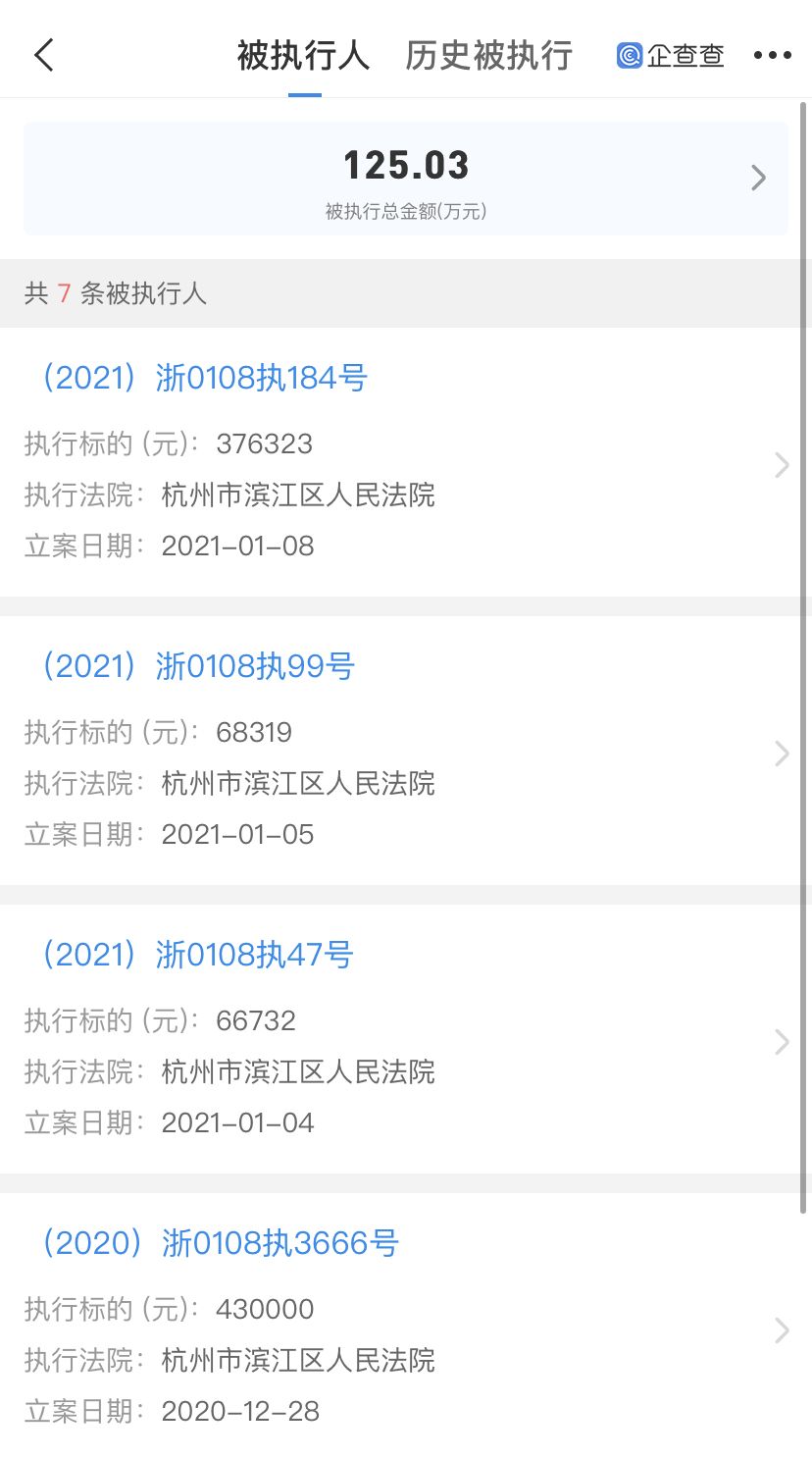The width and height of the screenshot is (812, 1458).
Task: Tap the back arrow to leave this page
Action: coord(43,56)
